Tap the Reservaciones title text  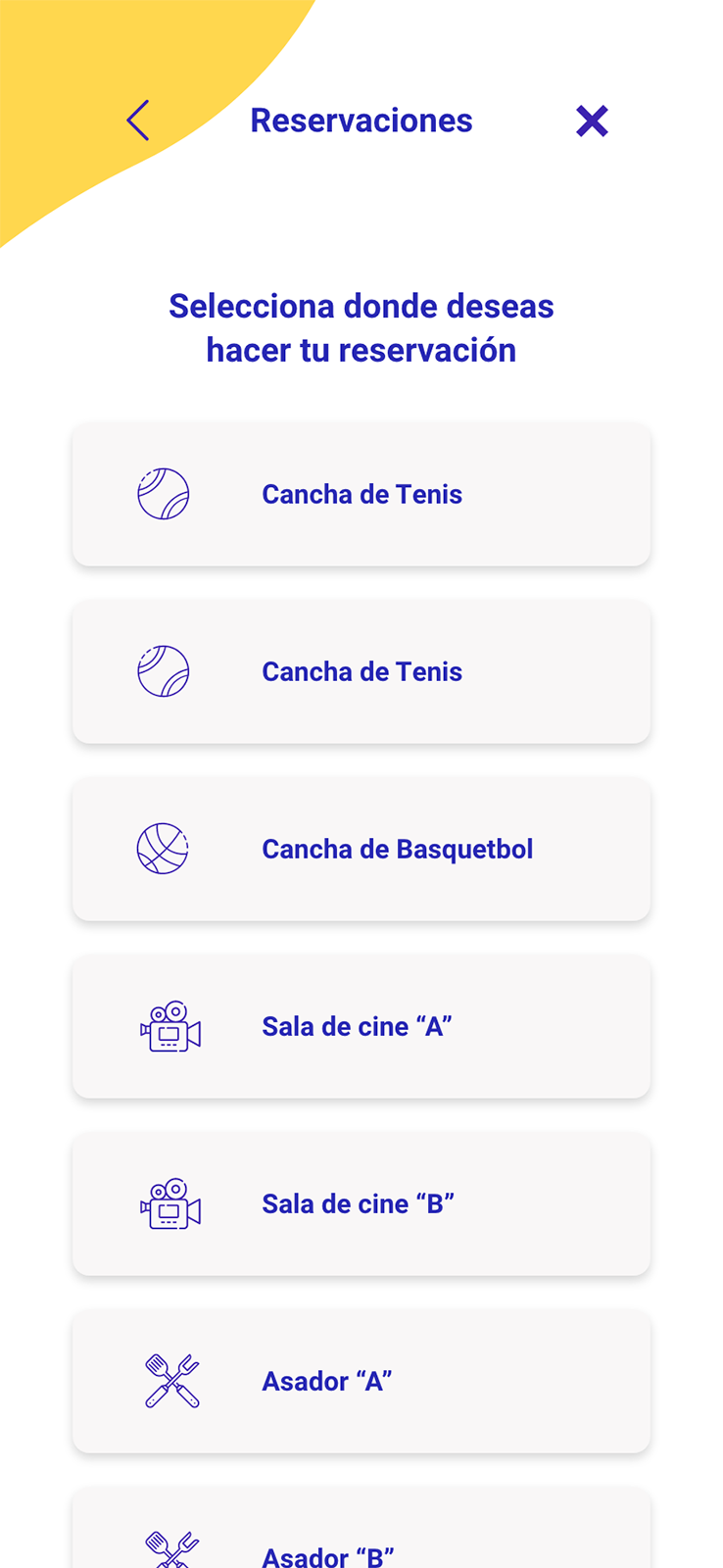click(361, 120)
